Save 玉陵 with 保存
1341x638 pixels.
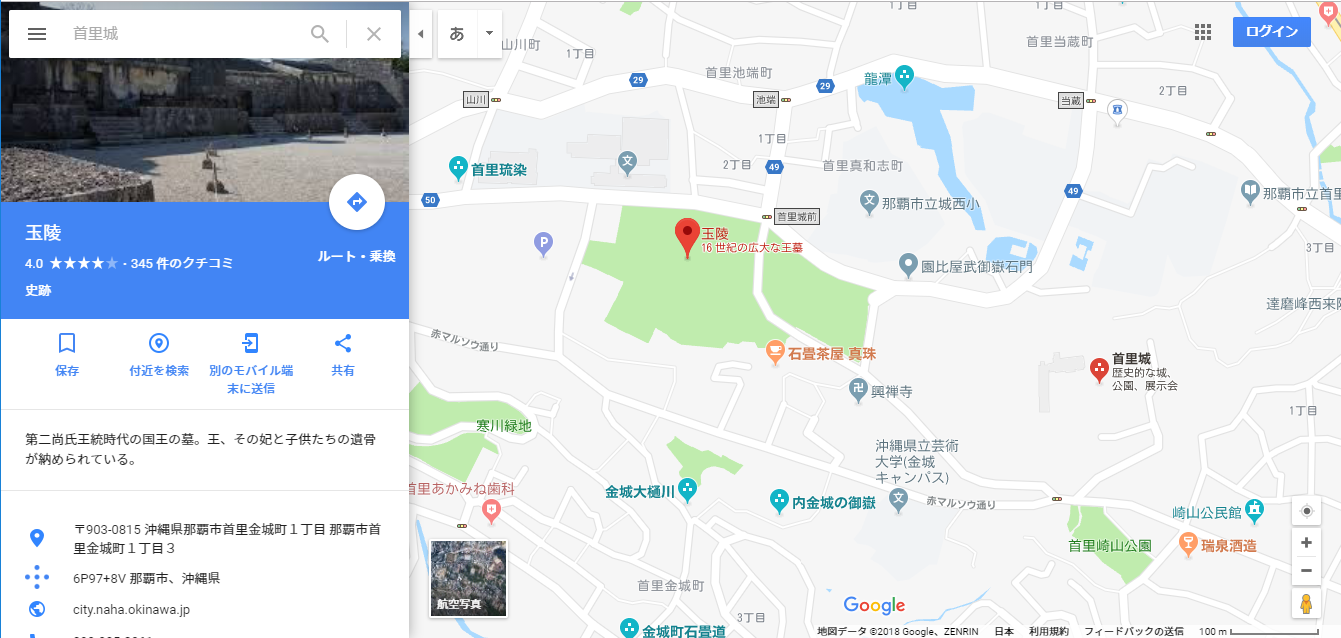click(x=67, y=354)
